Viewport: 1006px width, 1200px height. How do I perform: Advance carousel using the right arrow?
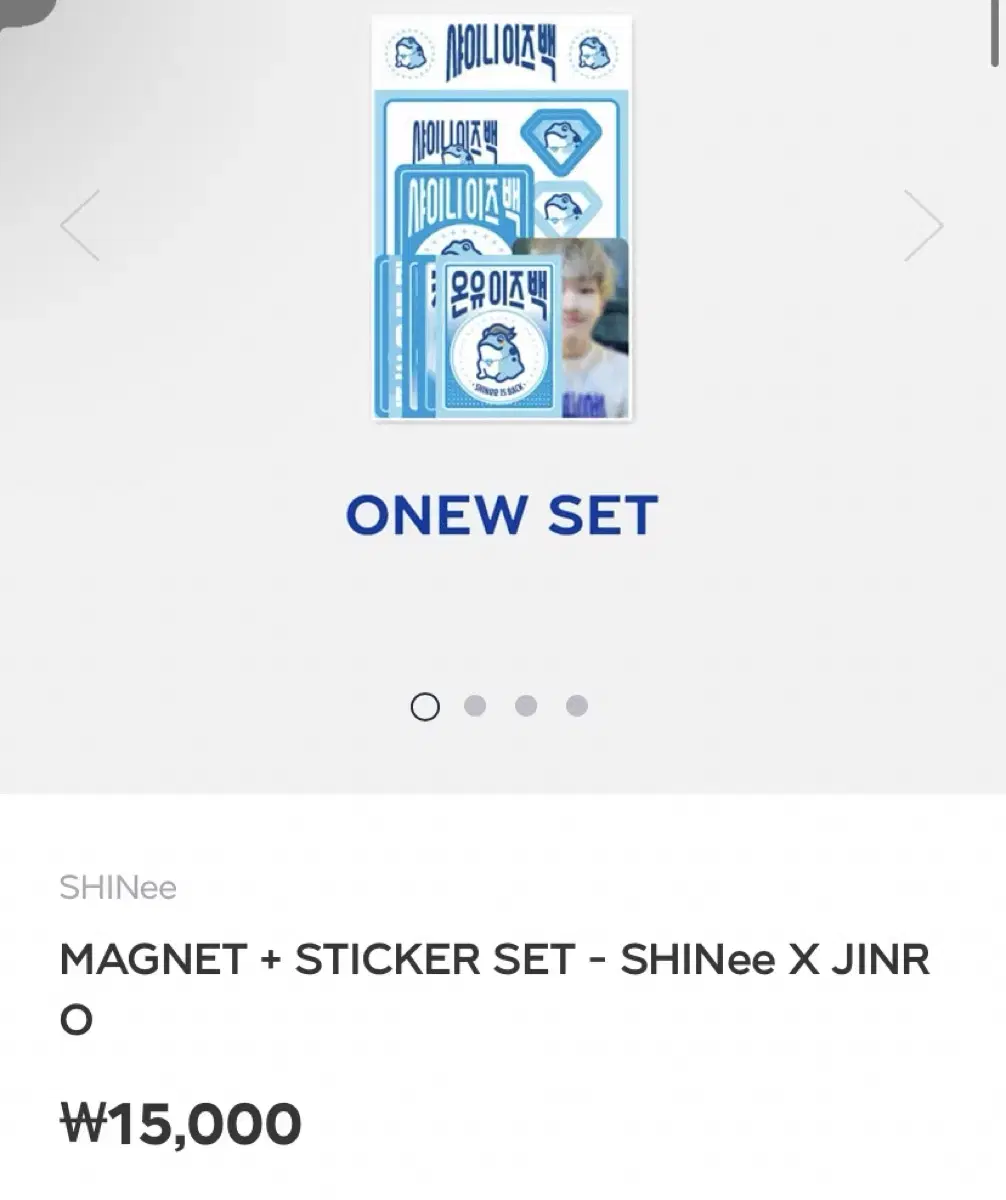click(923, 225)
